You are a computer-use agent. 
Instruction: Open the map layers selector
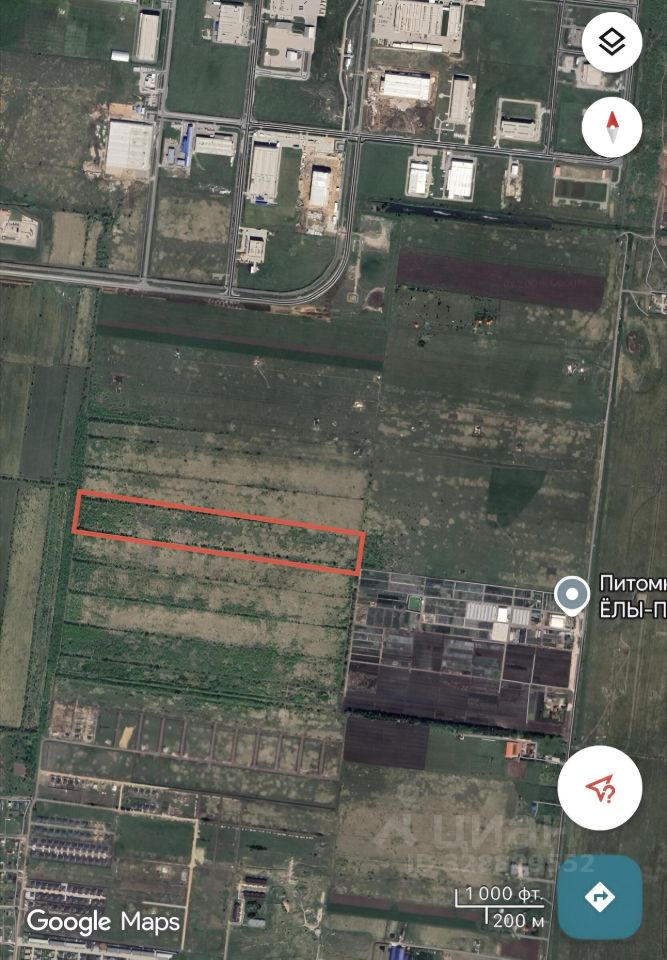(x=611, y=43)
